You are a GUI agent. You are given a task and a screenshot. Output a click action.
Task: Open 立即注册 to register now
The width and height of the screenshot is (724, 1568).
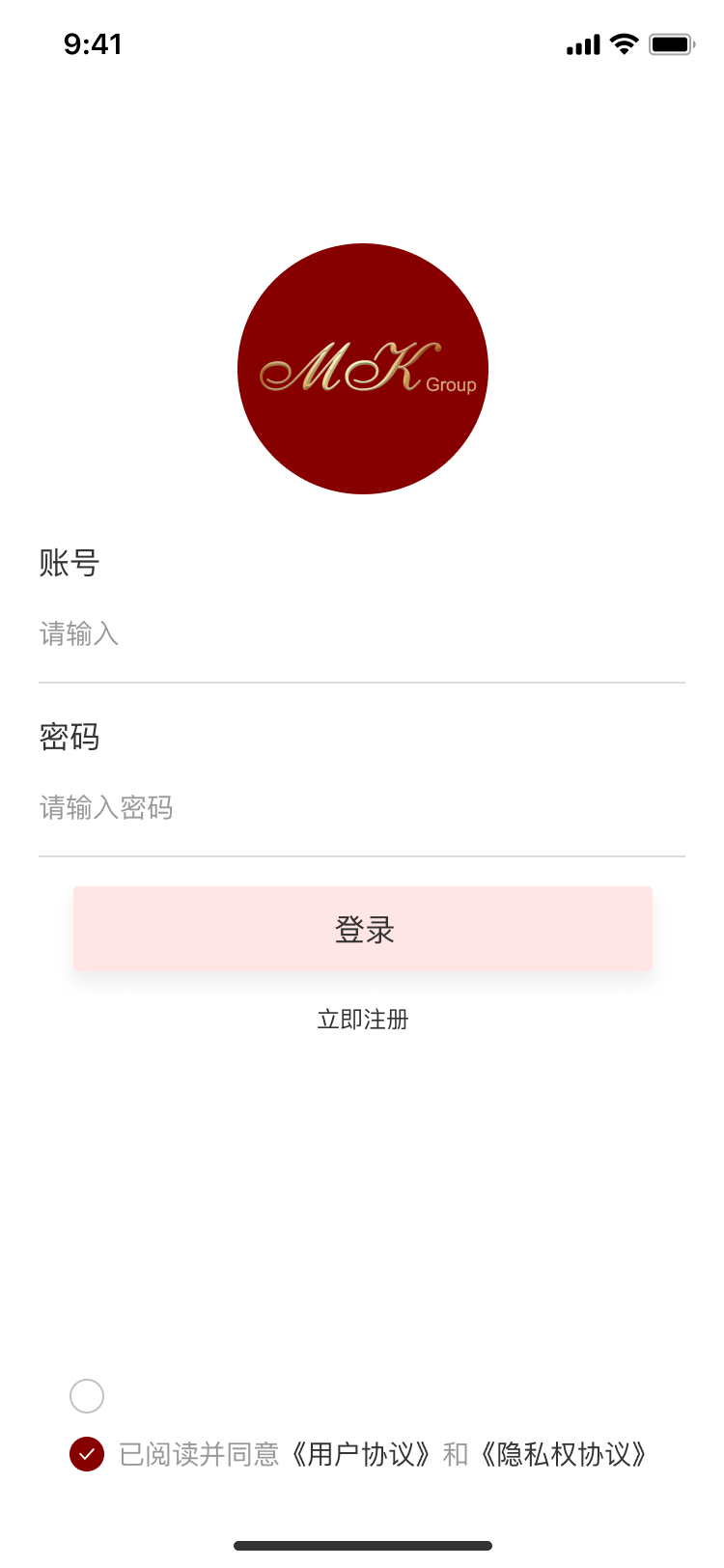pyautogui.click(x=363, y=1020)
